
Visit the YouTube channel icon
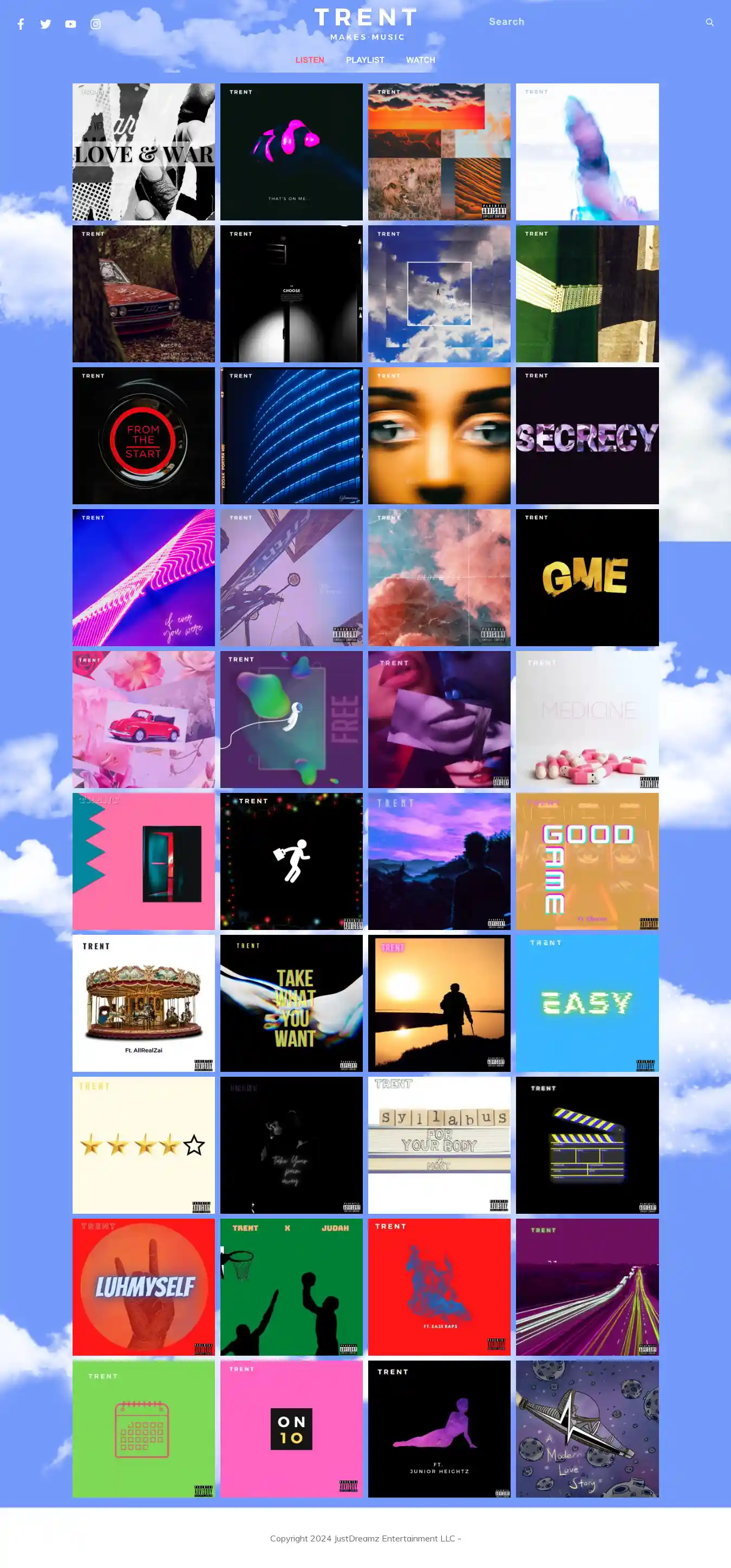pyautogui.click(x=70, y=24)
